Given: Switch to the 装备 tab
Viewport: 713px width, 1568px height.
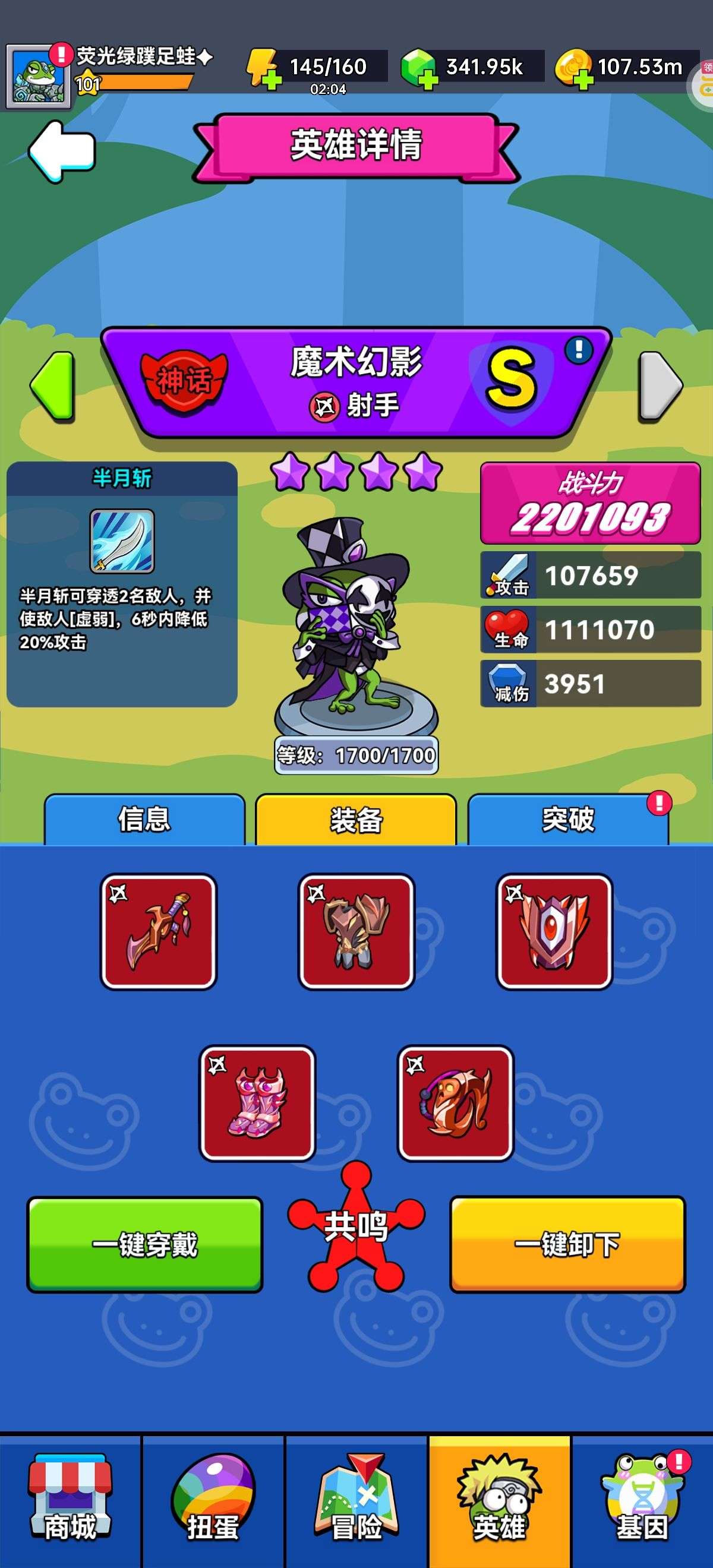Looking at the screenshot, I should coord(356,819).
